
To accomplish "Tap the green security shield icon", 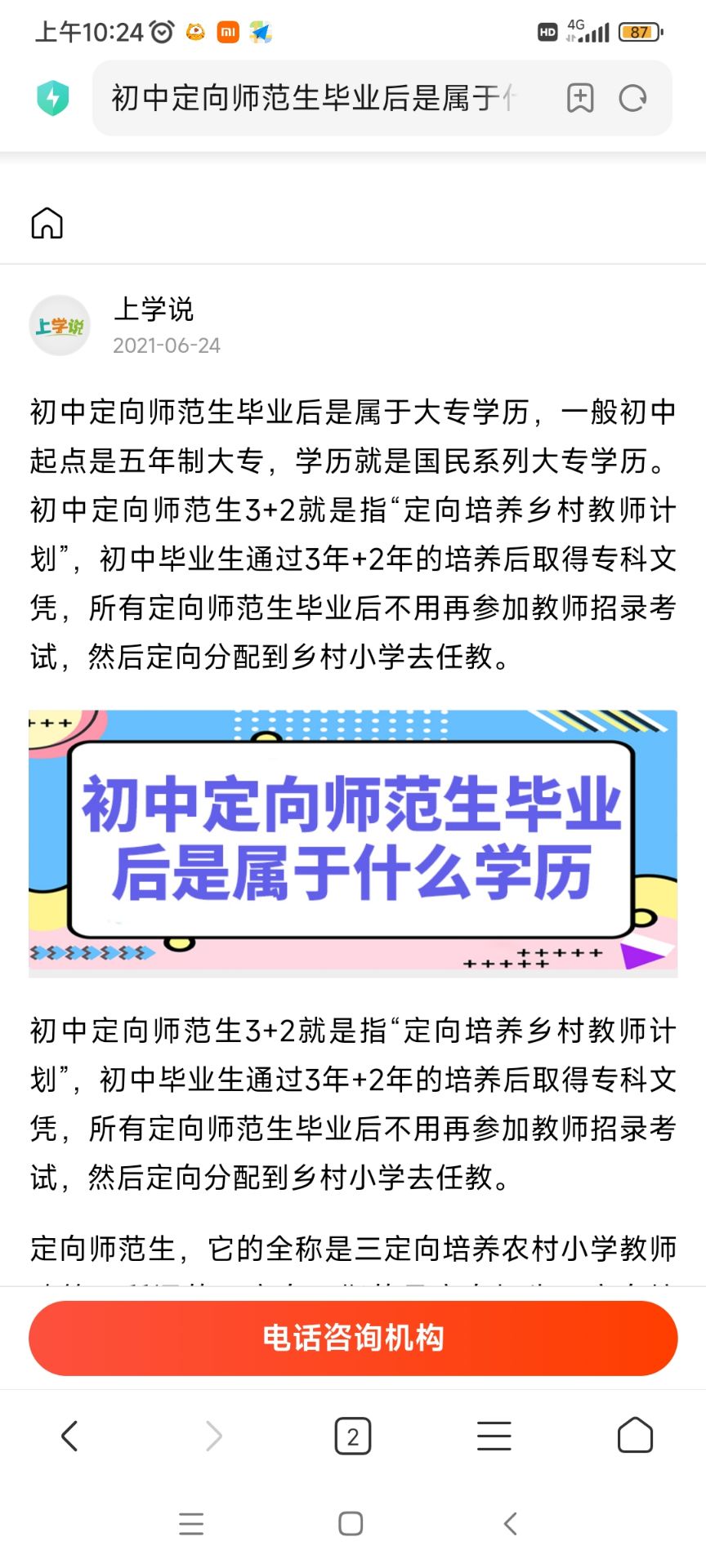I will (x=53, y=98).
